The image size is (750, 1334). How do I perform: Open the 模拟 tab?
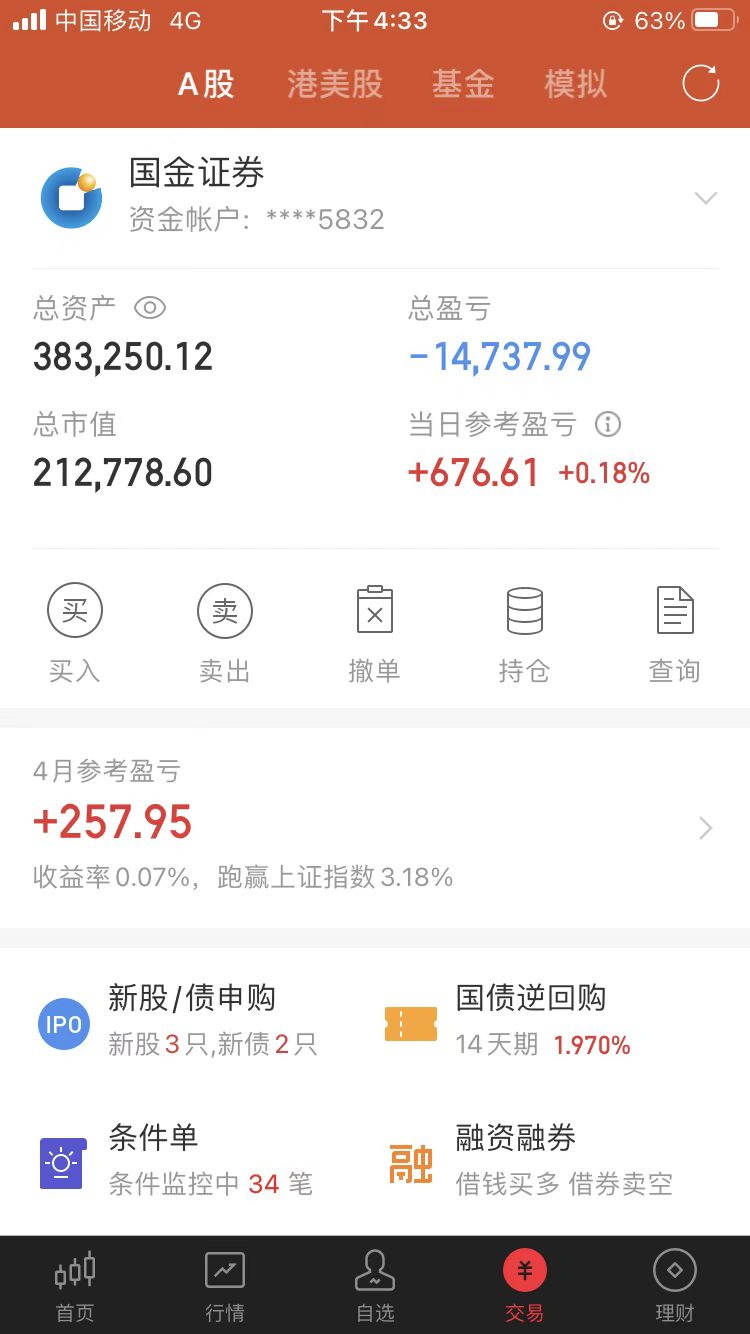pos(575,84)
